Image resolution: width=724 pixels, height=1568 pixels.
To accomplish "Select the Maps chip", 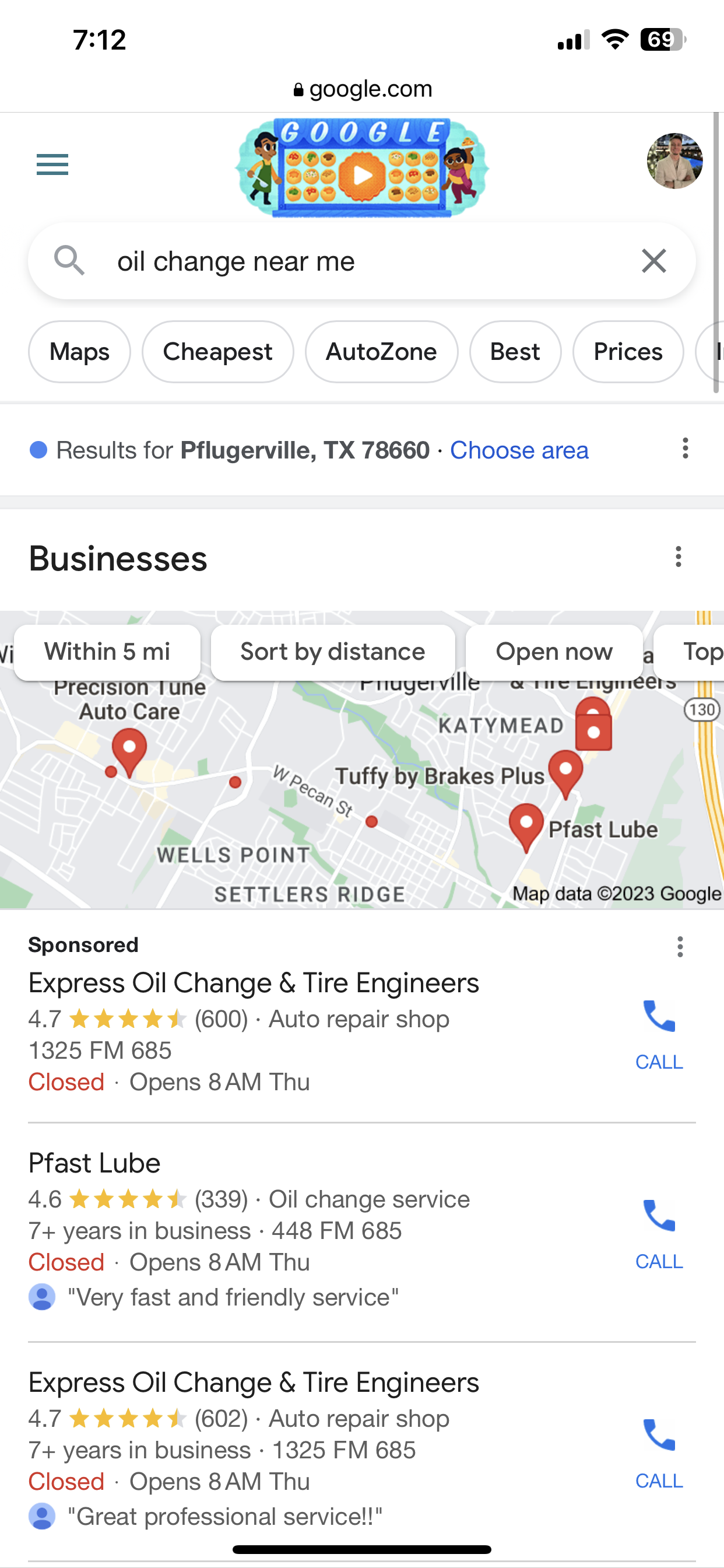I will tap(80, 352).
